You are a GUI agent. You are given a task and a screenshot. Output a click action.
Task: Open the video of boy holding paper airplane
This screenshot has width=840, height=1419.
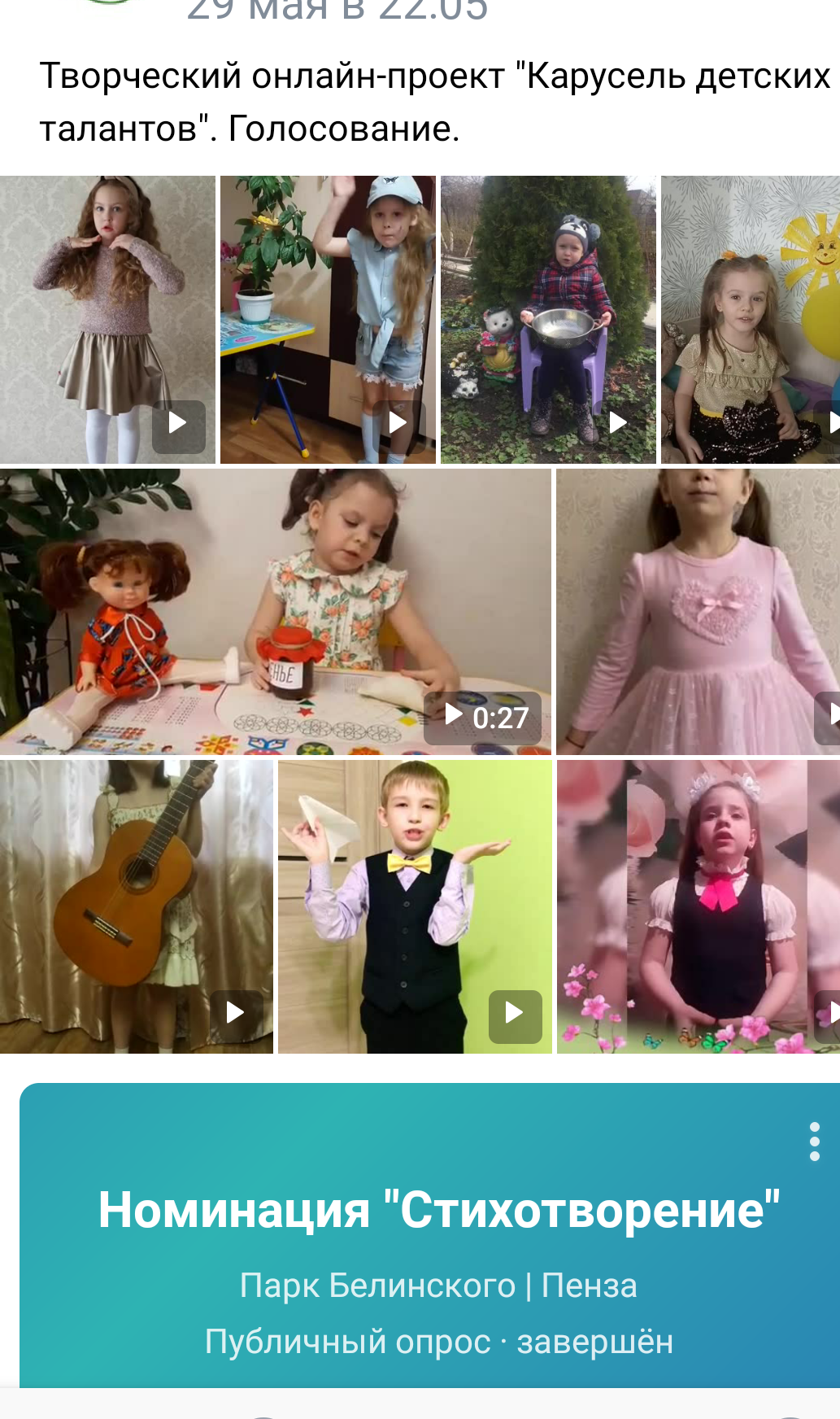pos(415,906)
